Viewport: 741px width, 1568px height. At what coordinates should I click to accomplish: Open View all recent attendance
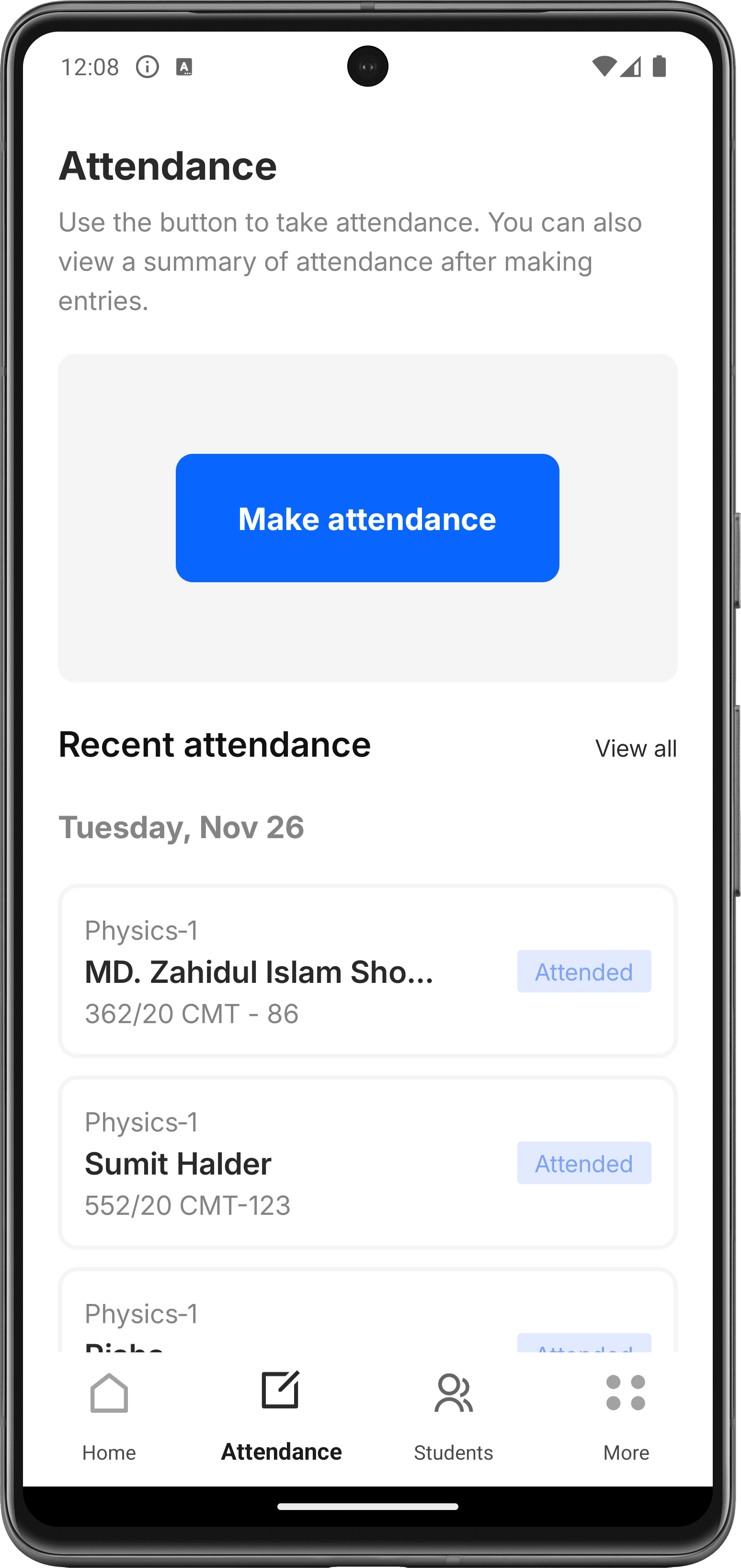(637, 748)
